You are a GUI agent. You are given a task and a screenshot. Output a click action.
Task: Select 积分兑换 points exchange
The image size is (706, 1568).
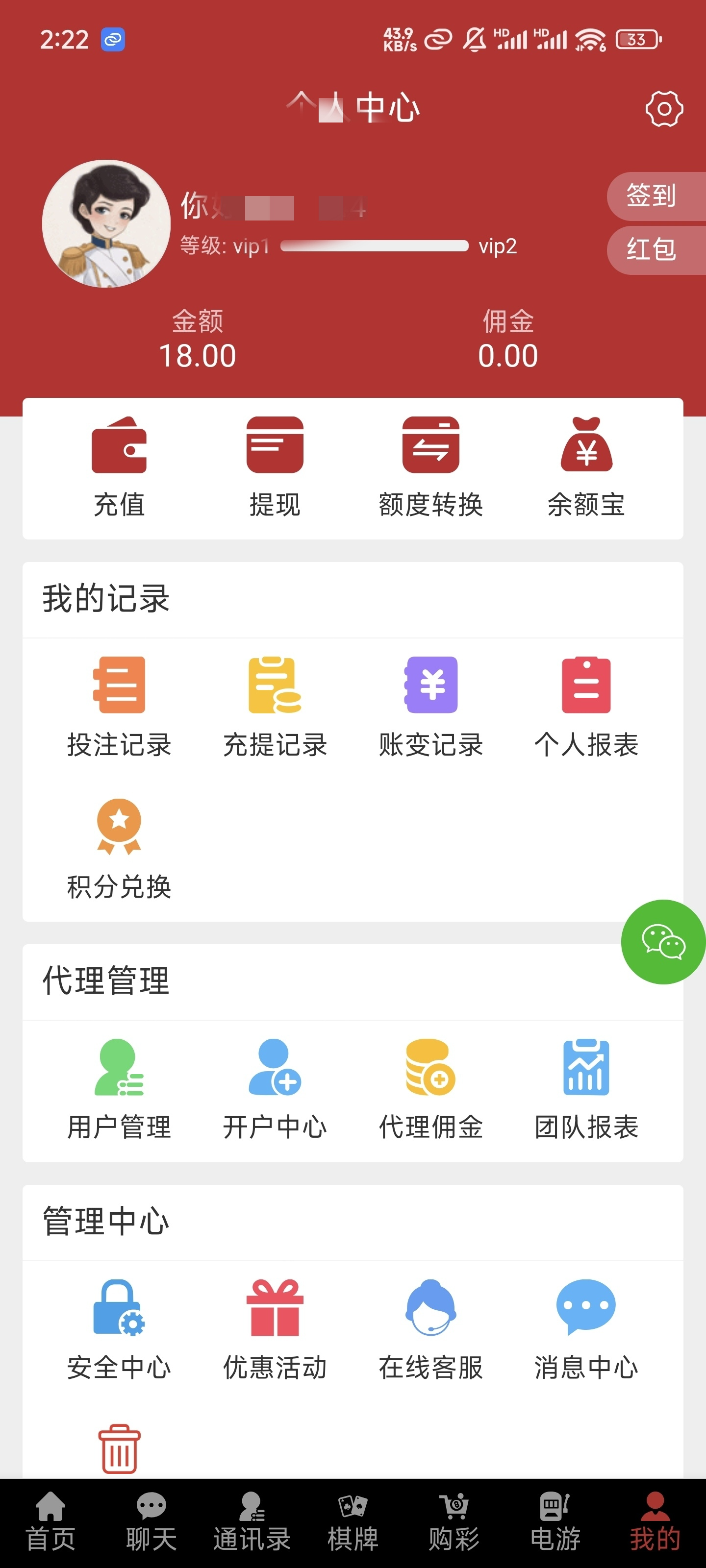click(119, 849)
